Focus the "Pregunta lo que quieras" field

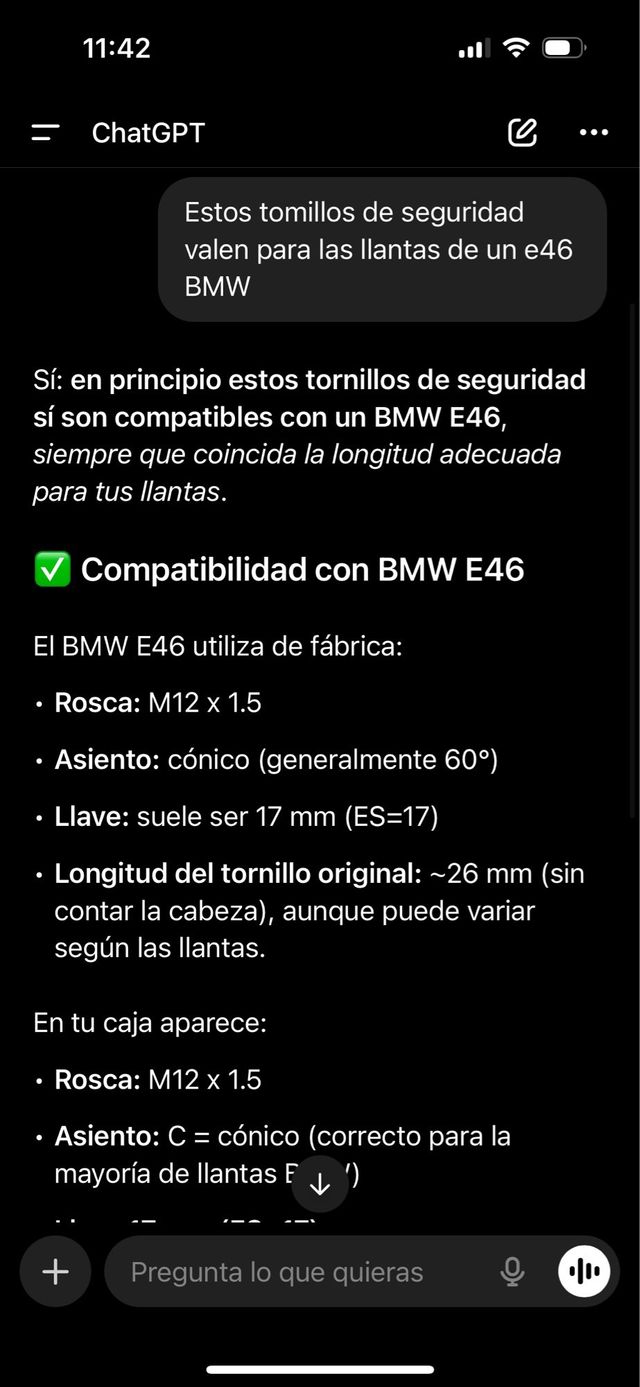[300, 1272]
